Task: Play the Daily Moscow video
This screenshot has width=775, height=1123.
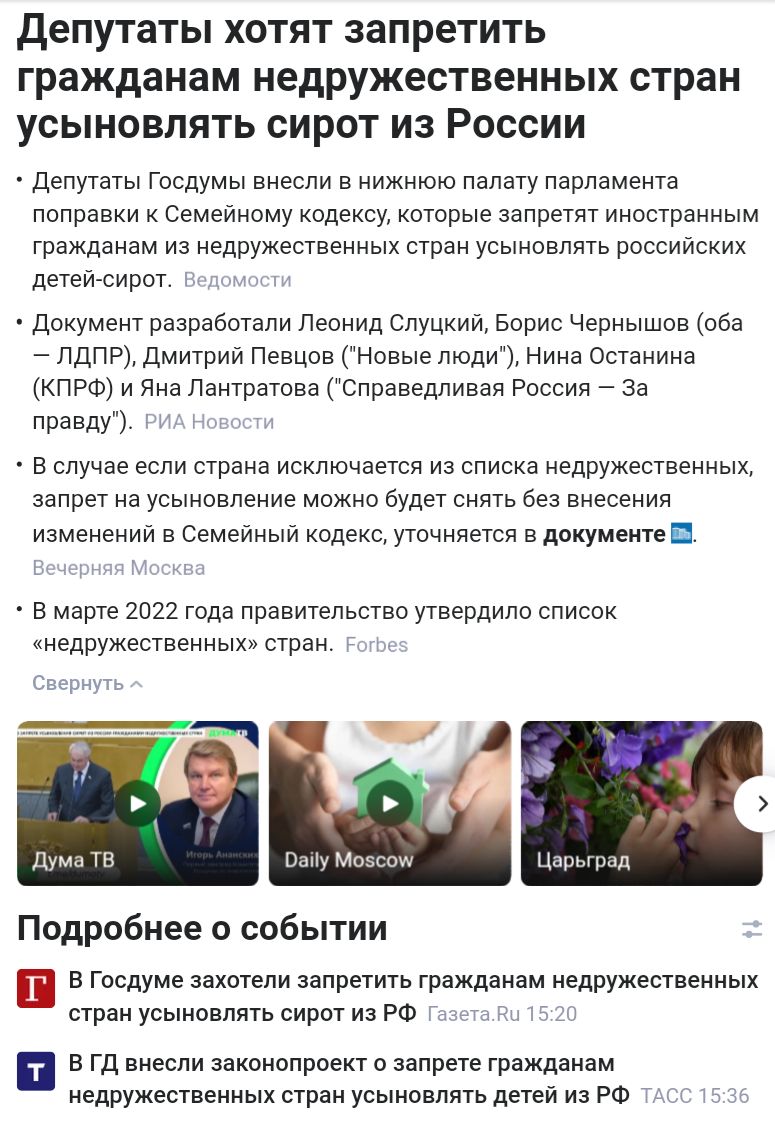Action: coord(389,803)
